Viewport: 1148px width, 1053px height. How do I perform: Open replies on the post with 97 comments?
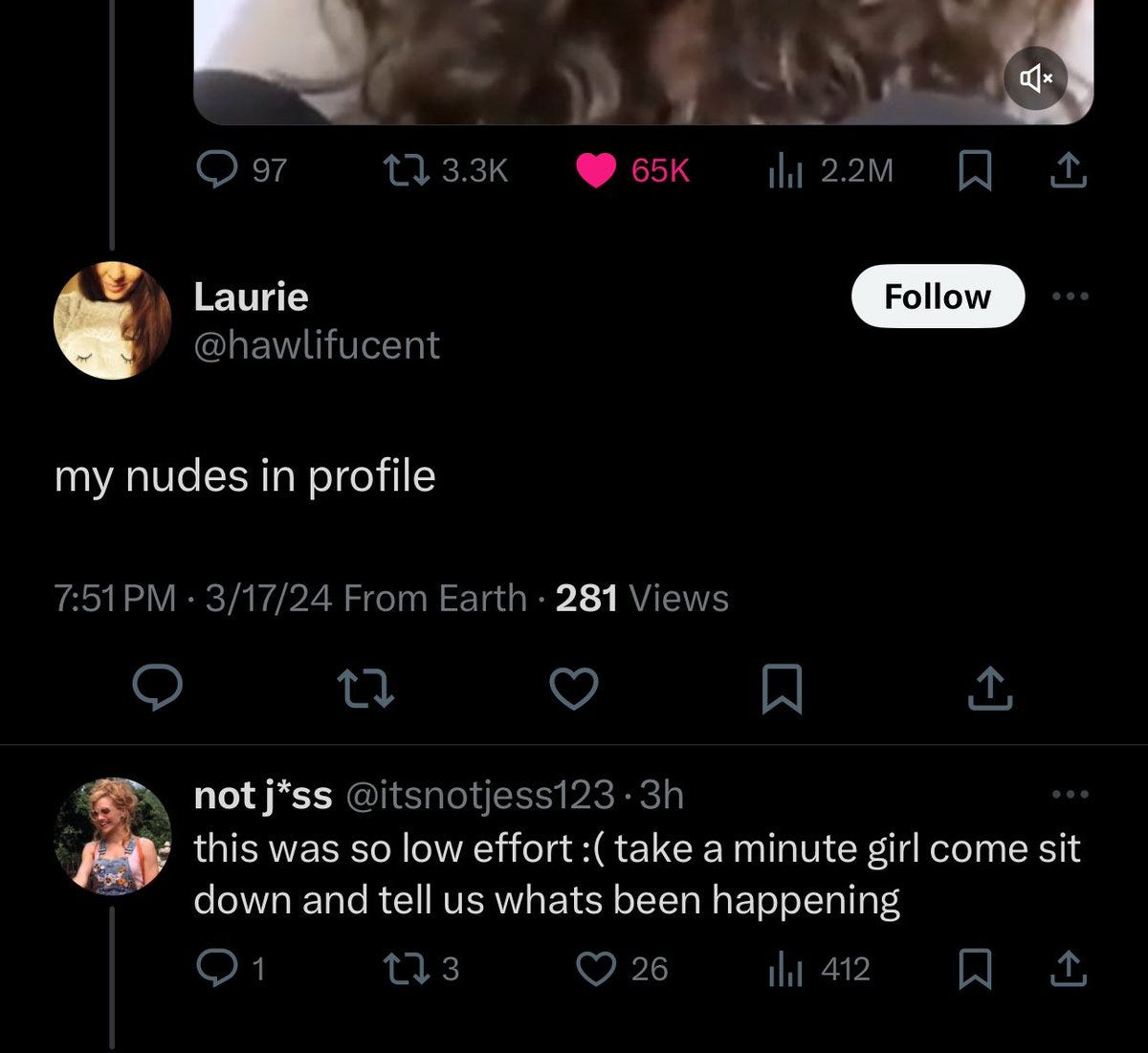(212, 170)
